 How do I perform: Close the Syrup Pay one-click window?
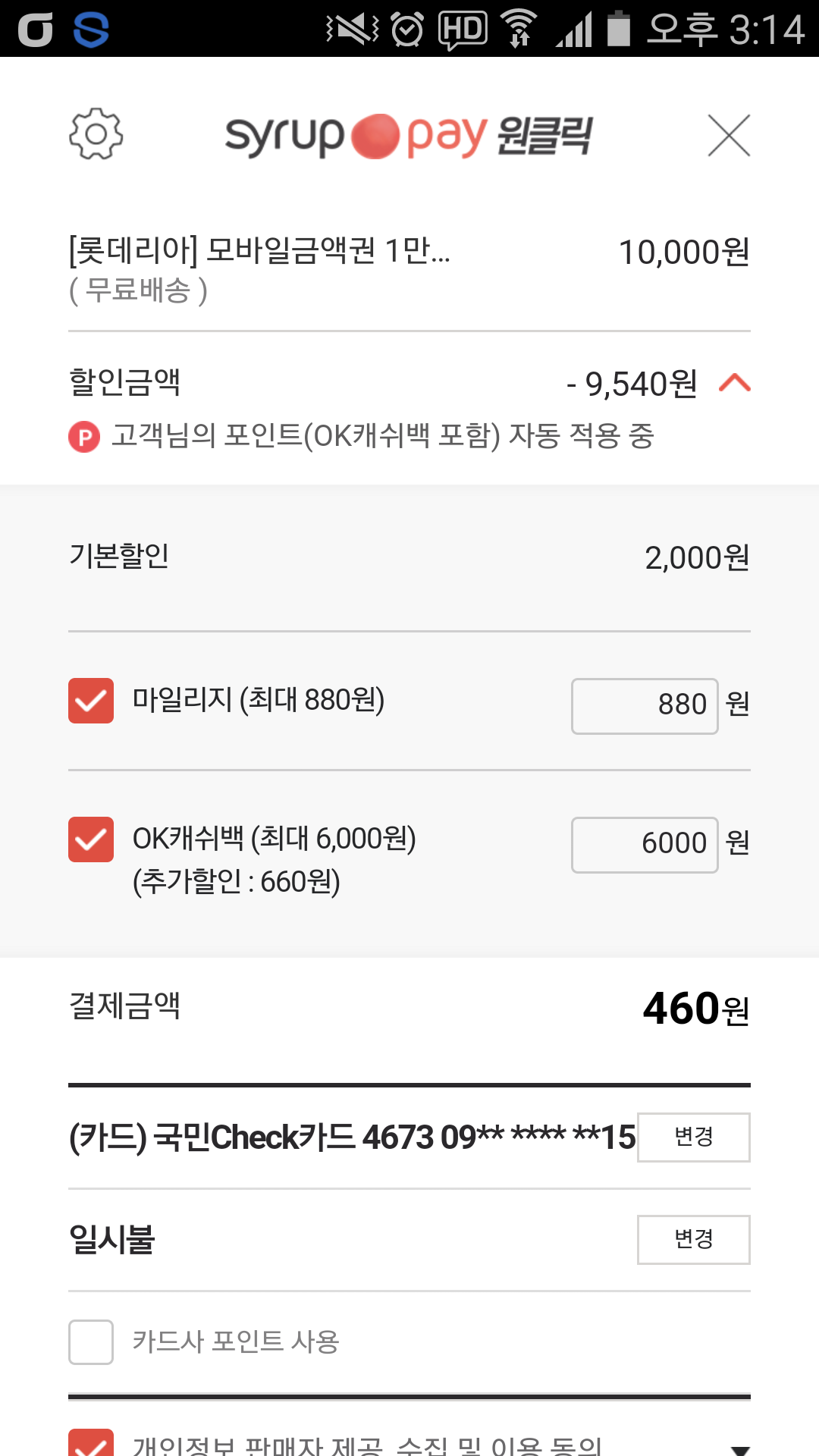pos(729,135)
